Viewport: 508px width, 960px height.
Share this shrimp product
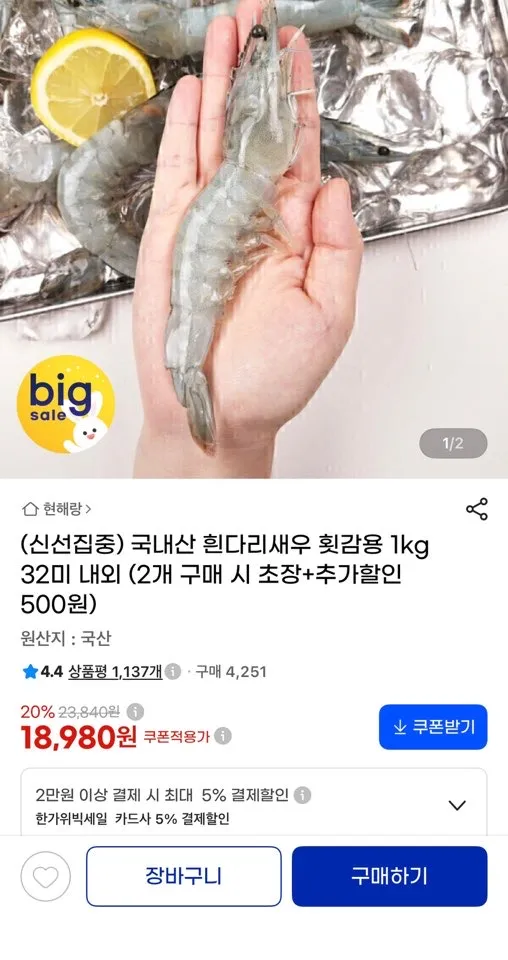[477, 509]
